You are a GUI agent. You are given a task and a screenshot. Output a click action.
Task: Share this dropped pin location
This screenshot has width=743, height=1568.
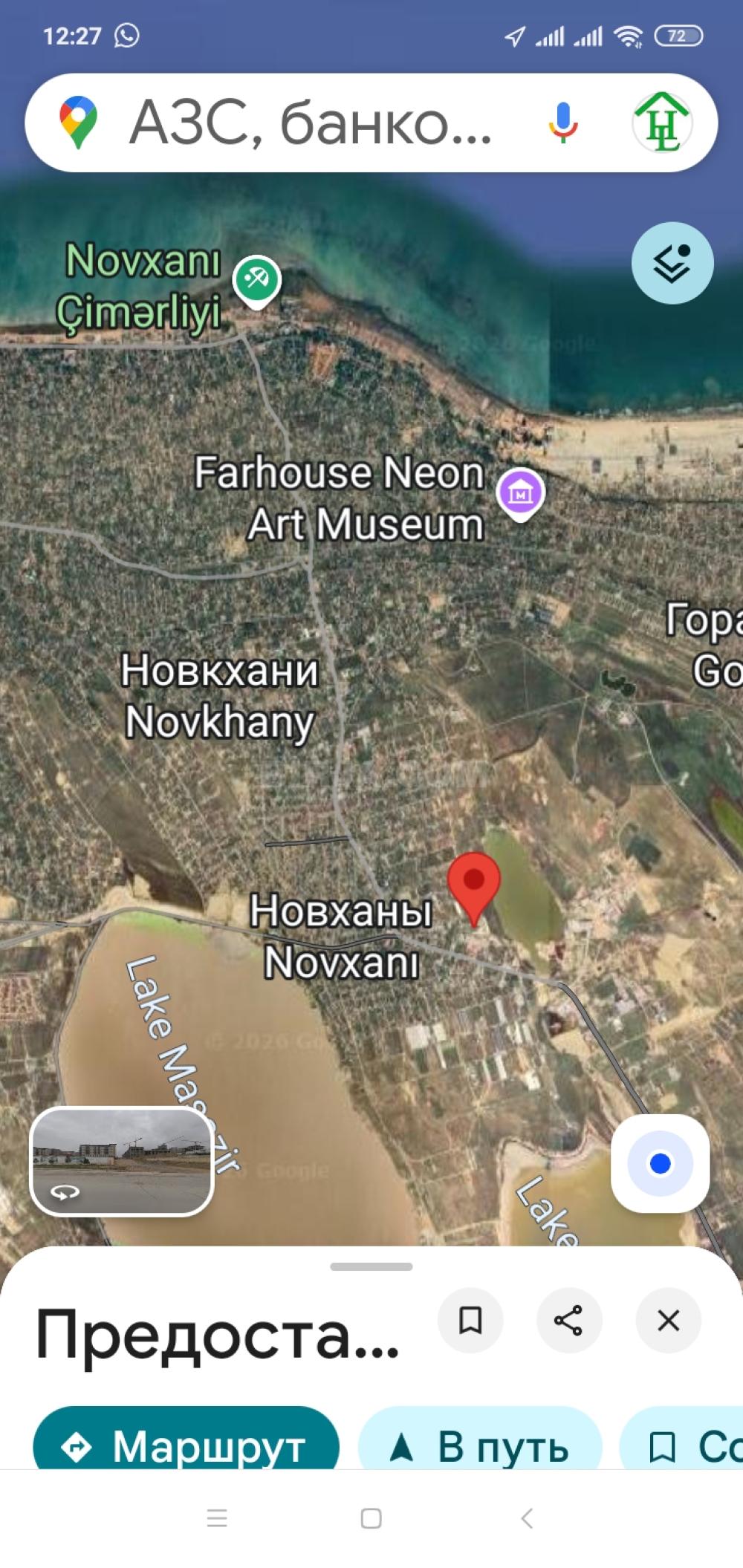coord(569,1320)
